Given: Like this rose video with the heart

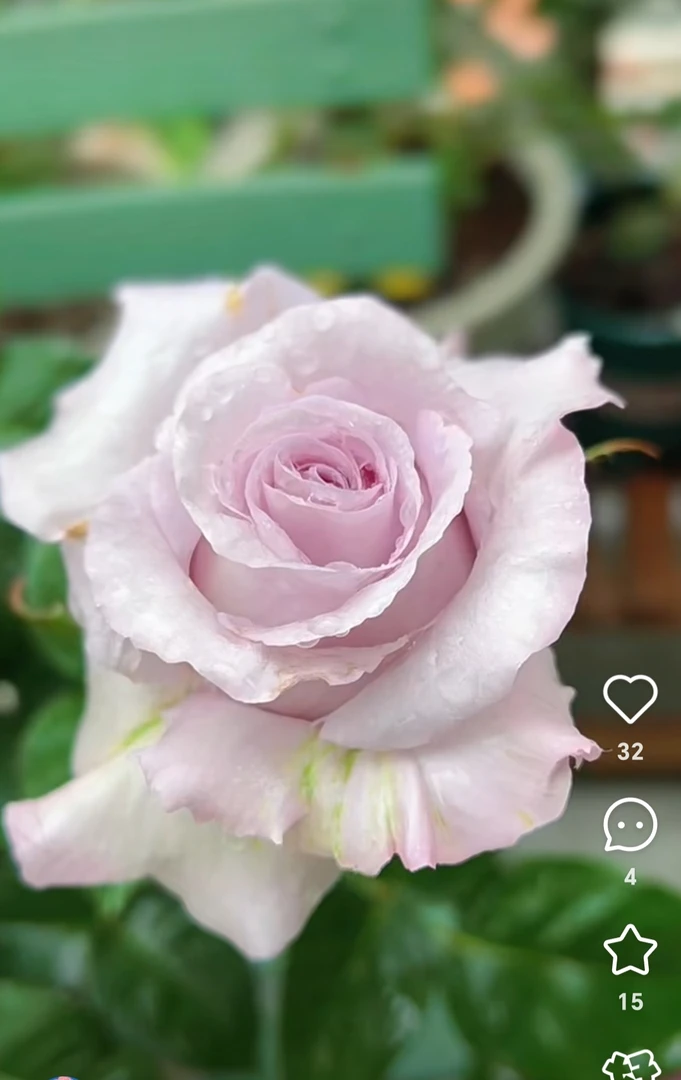Looking at the screenshot, I should click(x=630, y=698).
